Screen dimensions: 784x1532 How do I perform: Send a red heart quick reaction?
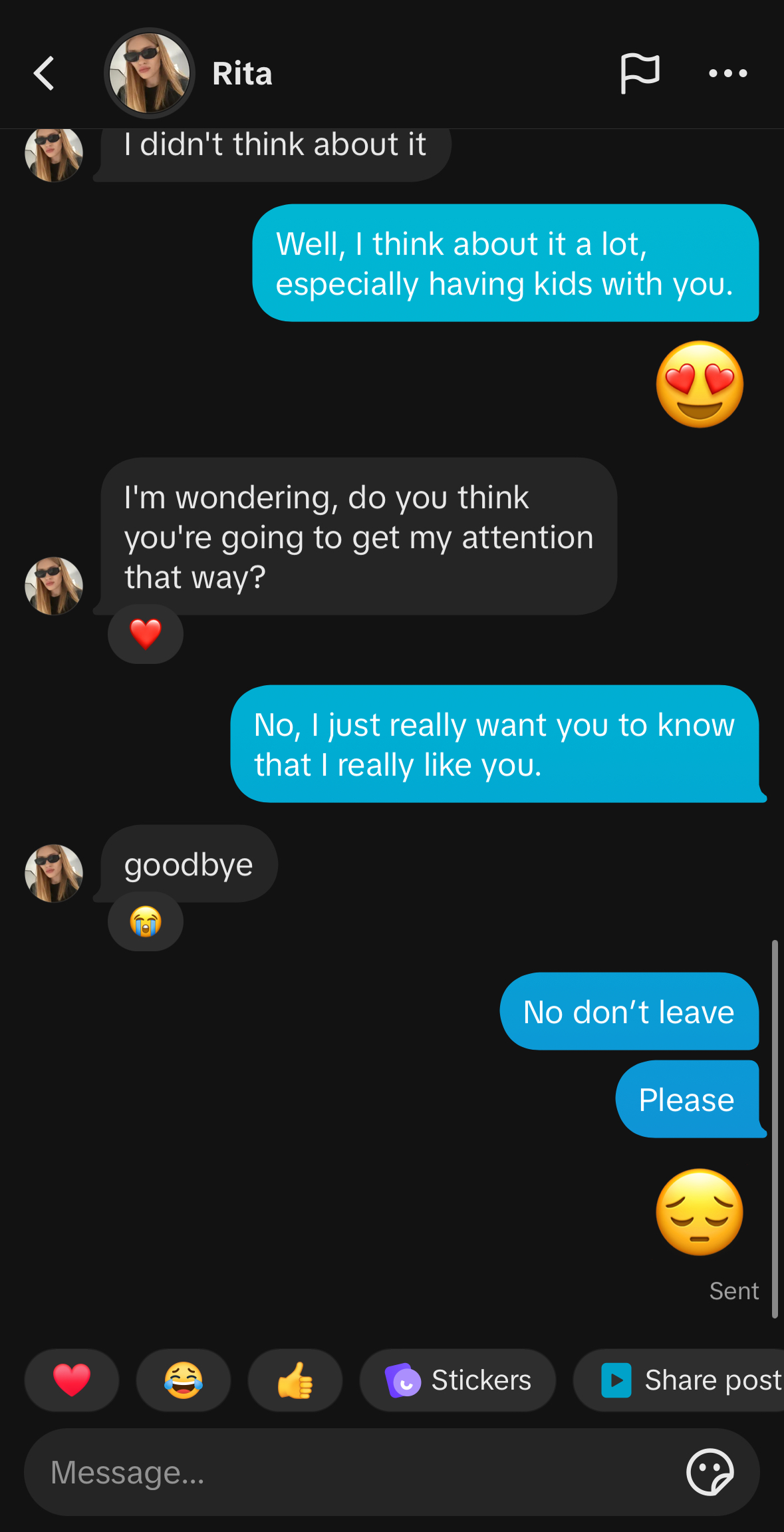tap(72, 1380)
